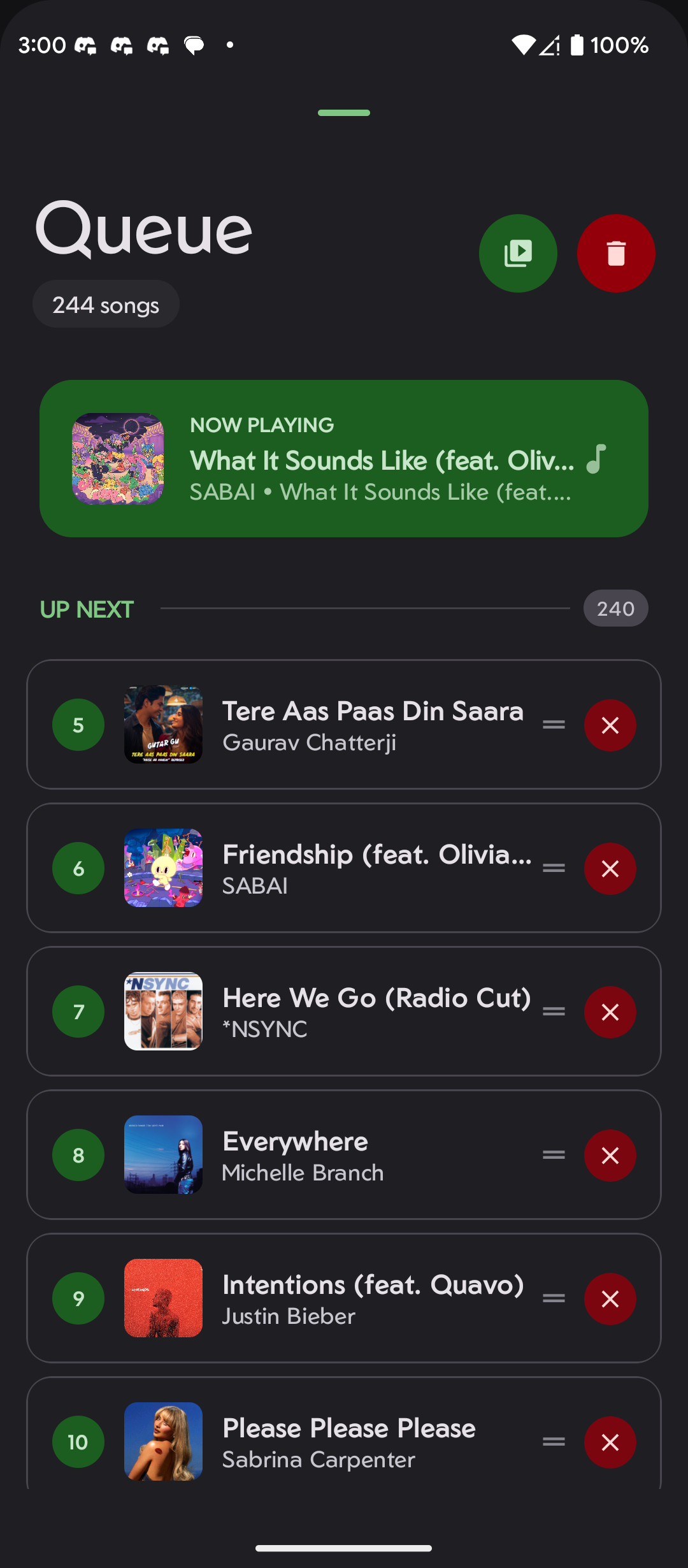This screenshot has height=1568, width=688.
Task: Open the now playing card for What It Sounds Like
Action: 344,459
